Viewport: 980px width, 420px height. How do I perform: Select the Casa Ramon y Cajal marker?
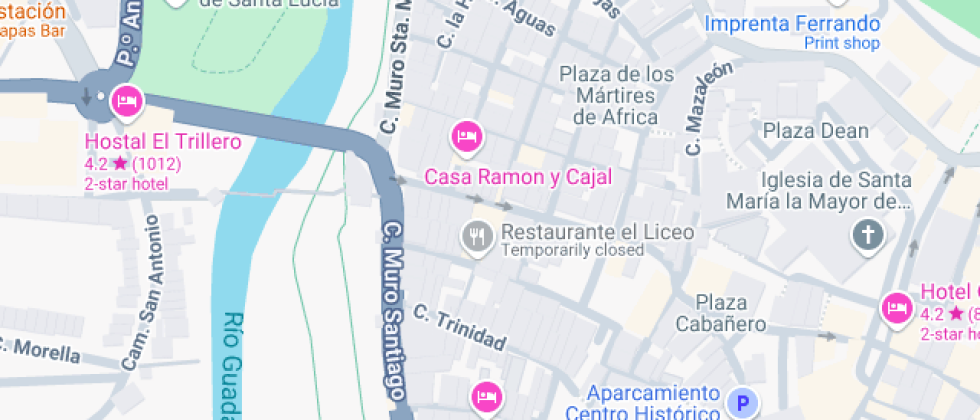(467, 135)
